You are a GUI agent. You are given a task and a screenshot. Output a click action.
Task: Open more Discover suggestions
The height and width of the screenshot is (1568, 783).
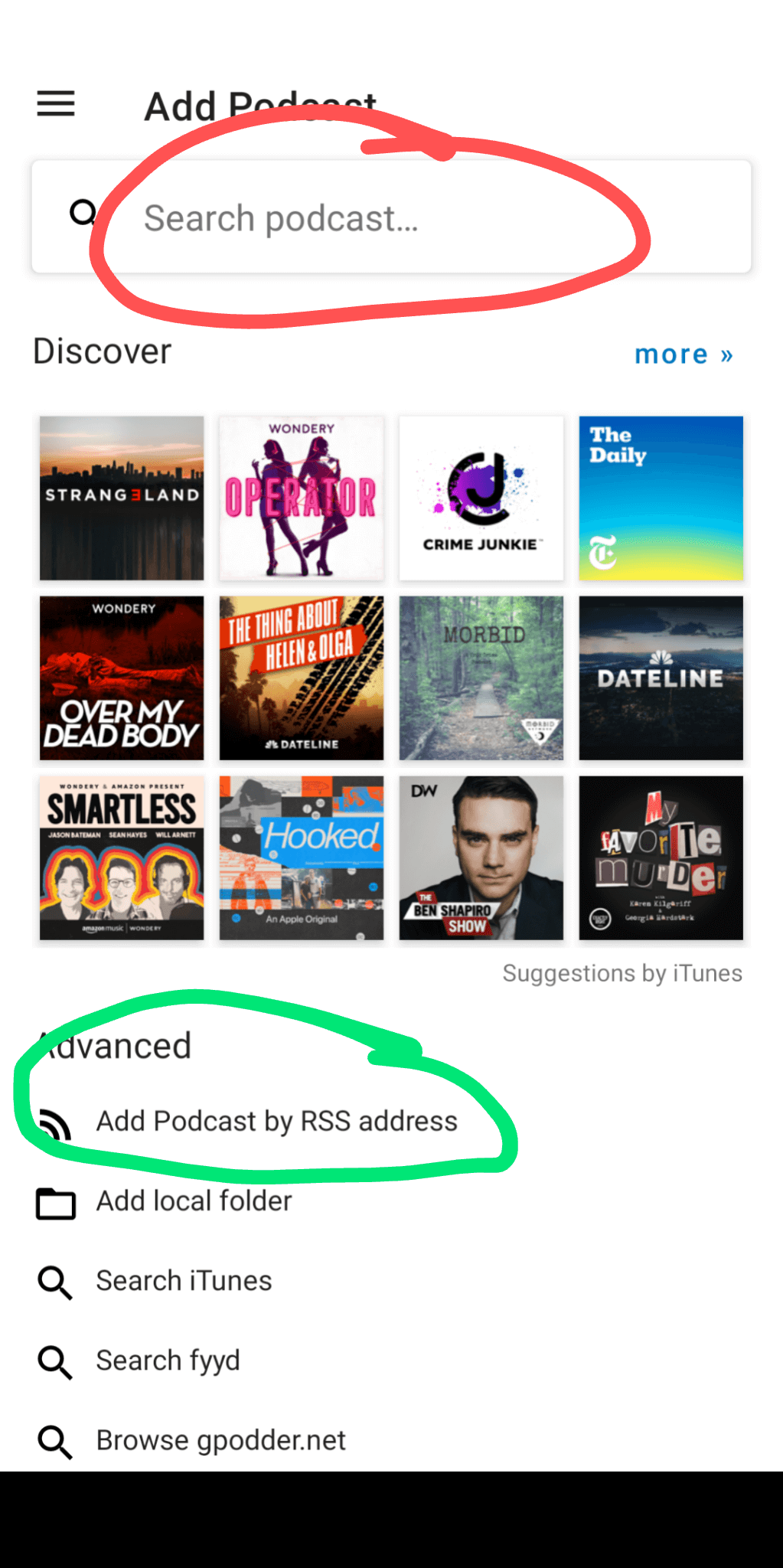tap(683, 354)
